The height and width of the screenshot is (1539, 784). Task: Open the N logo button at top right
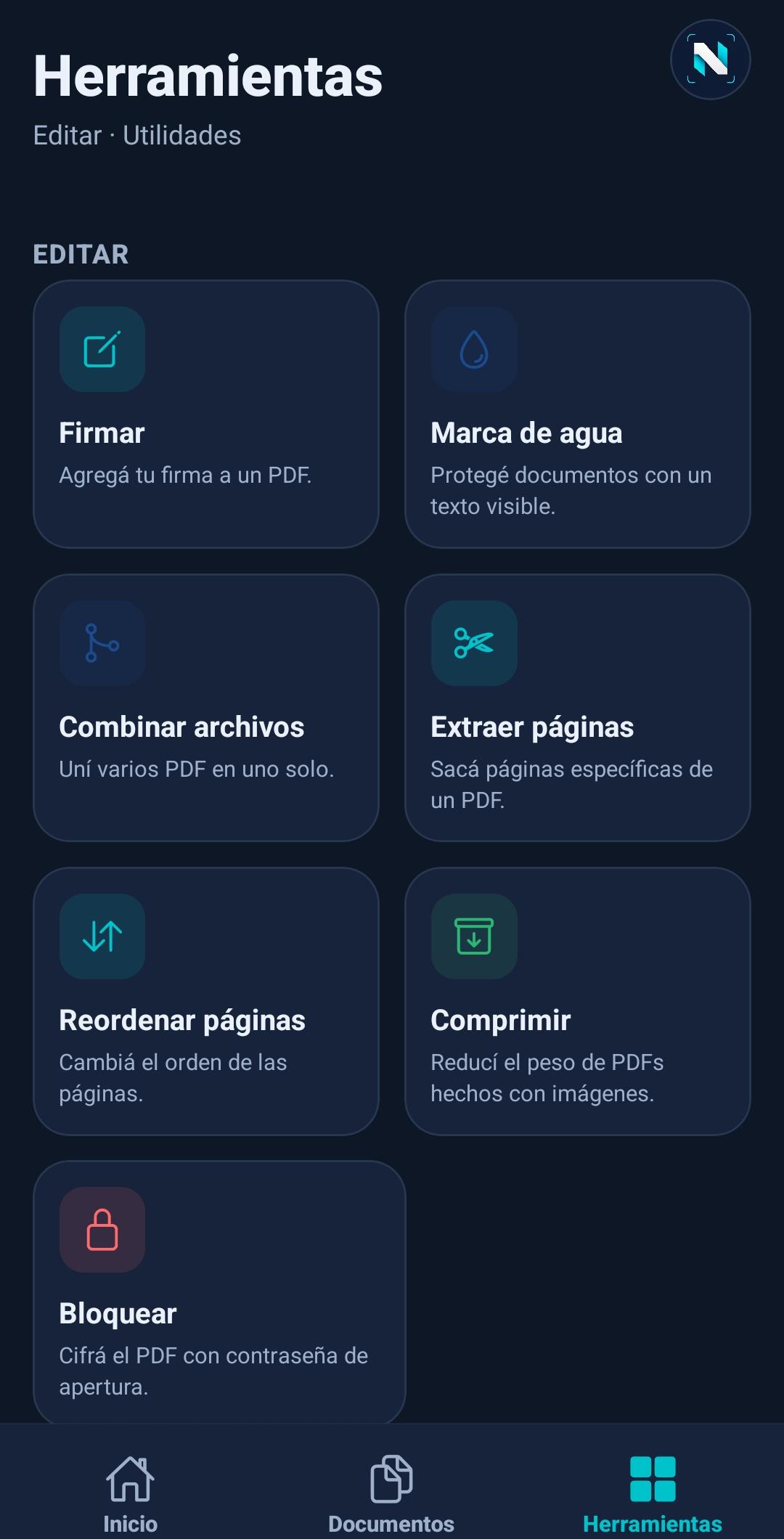coord(710,60)
